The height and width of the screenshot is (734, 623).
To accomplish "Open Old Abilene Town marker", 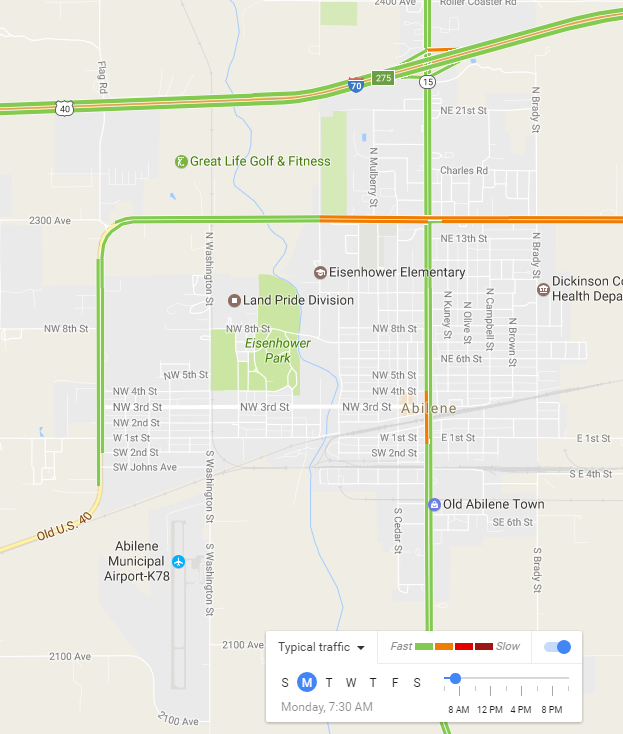I will tap(434, 504).
